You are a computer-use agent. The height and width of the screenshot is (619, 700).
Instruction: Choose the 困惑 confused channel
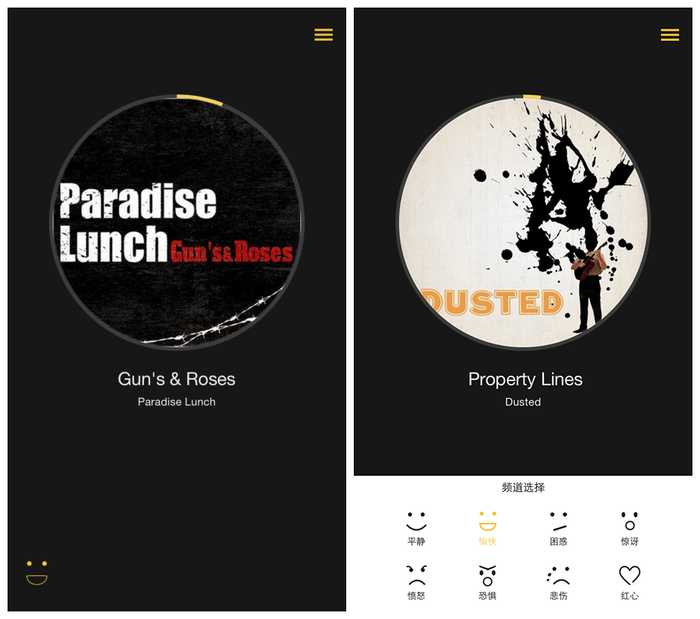(x=558, y=527)
